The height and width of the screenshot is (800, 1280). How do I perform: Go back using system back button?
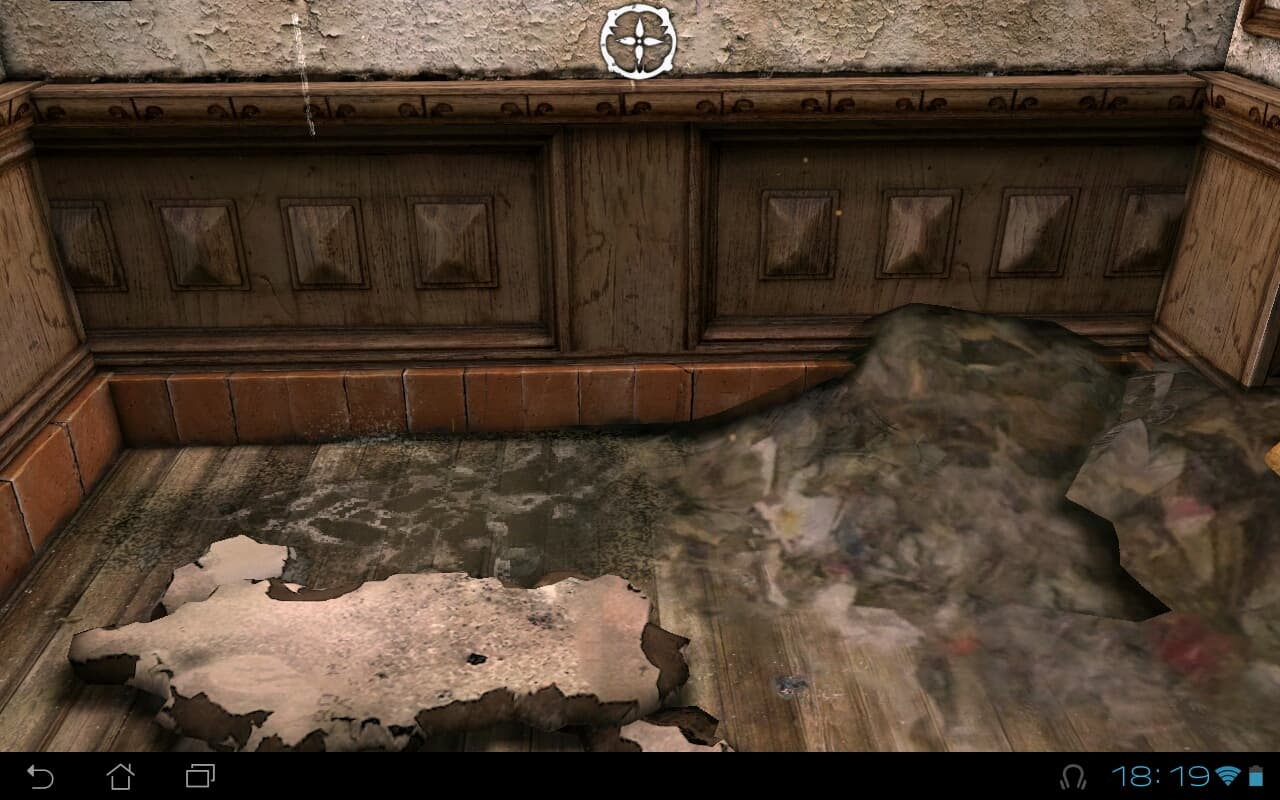click(x=40, y=776)
